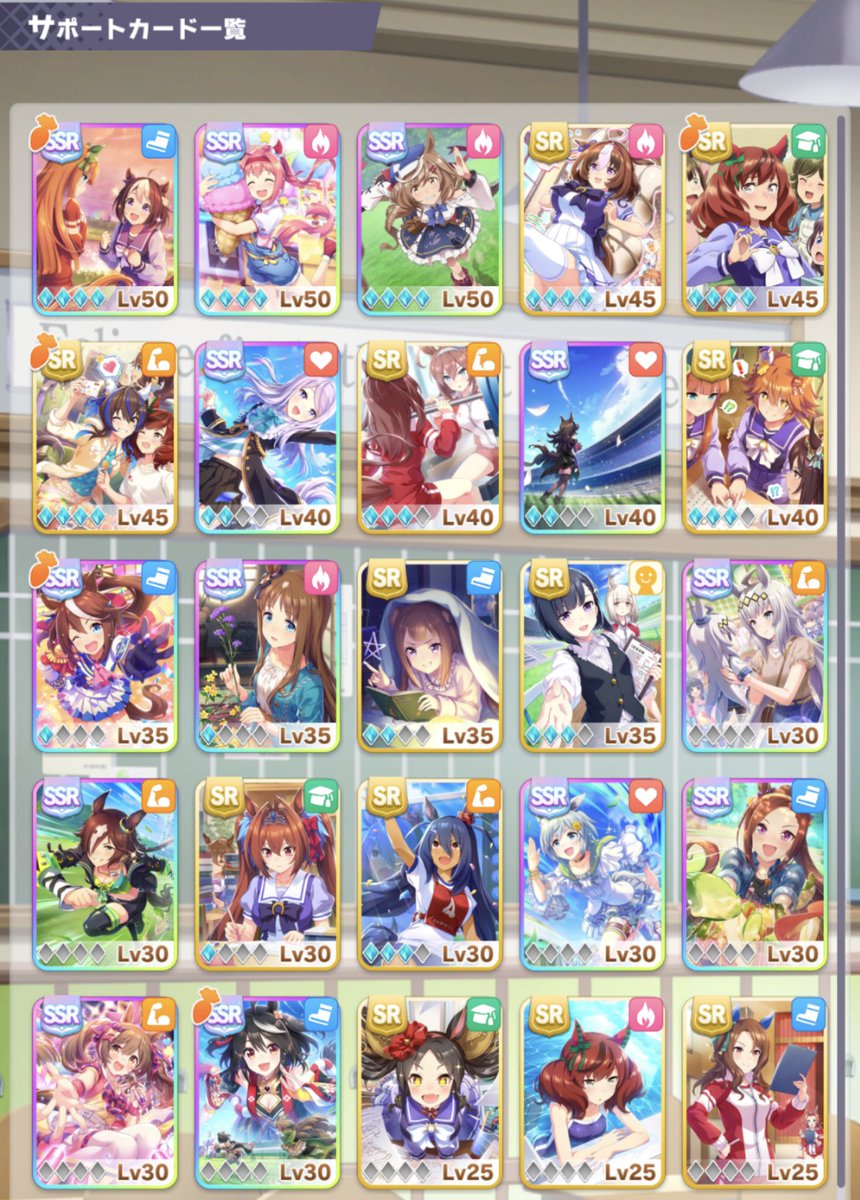Select SSR Lv30 card of dark-haired girl running

point(104,873)
